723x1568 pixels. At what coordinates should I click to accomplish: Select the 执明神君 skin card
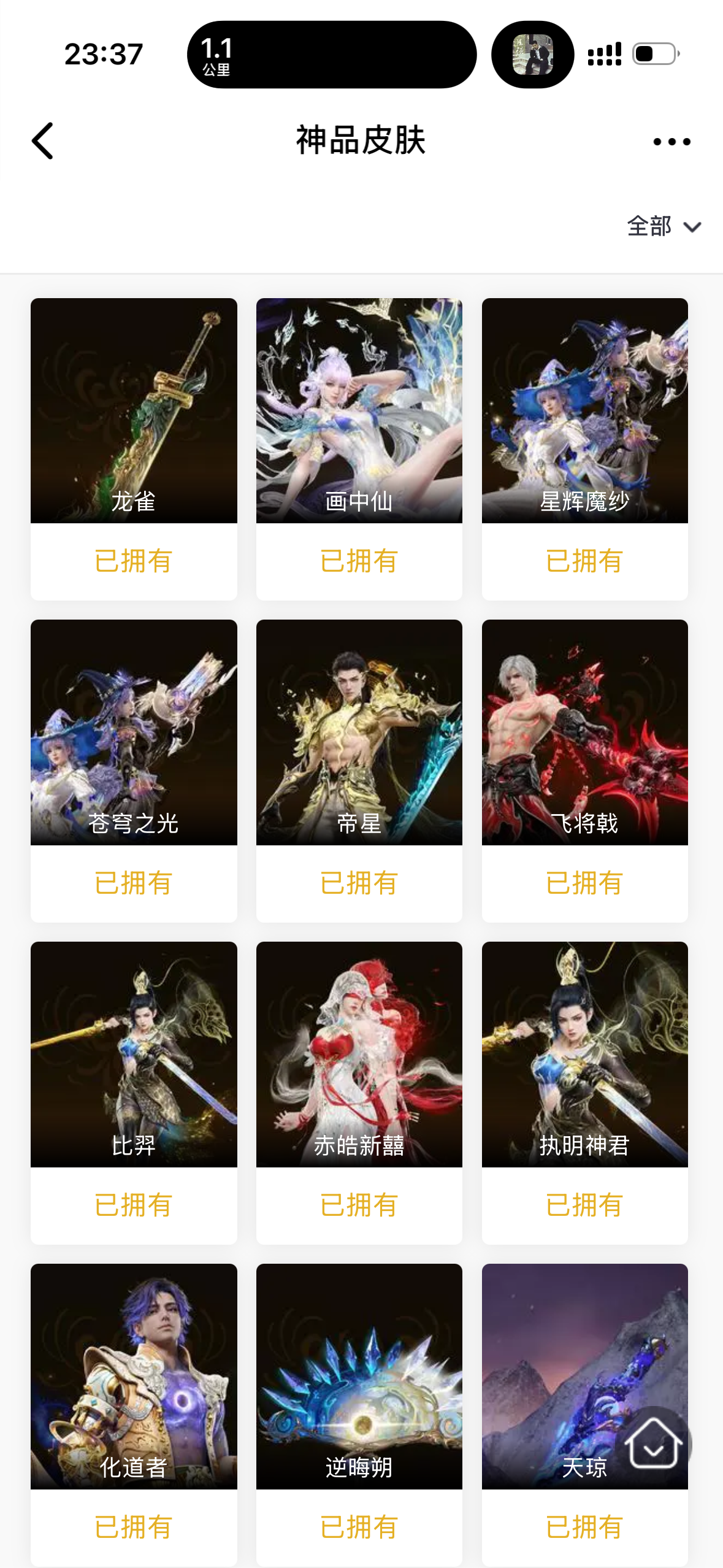584,1054
